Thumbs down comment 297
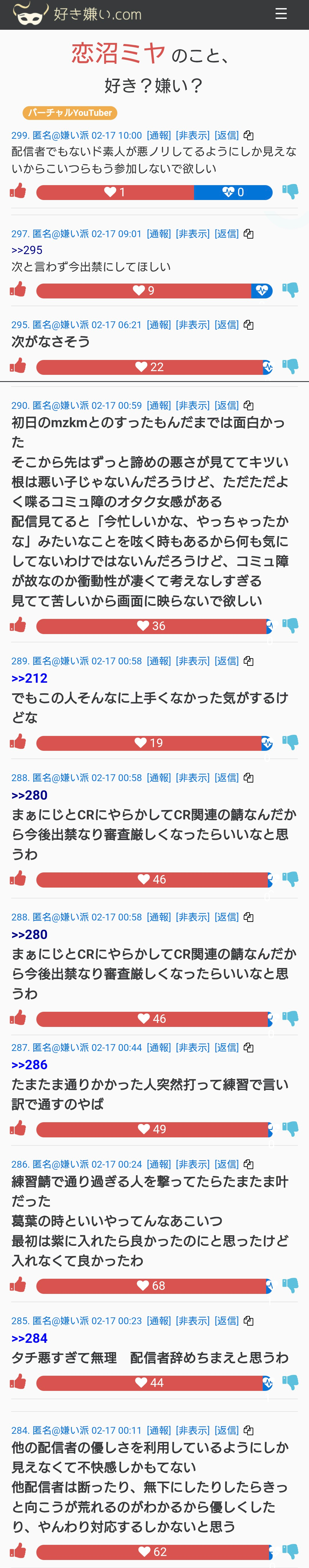Viewport: 309px width, 1568px height. [290, 290]
